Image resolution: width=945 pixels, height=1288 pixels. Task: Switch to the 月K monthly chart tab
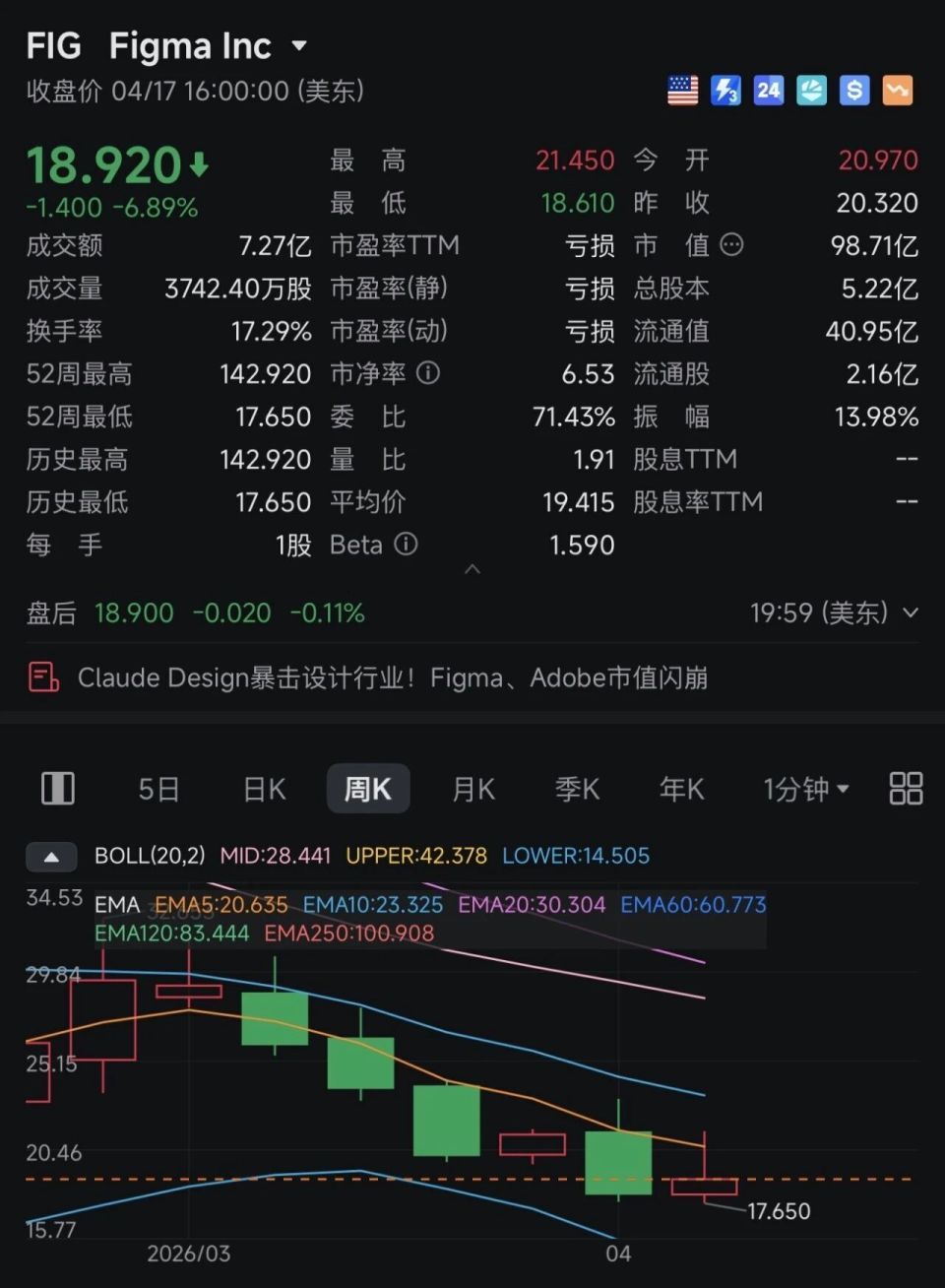[x=472, y=788]
